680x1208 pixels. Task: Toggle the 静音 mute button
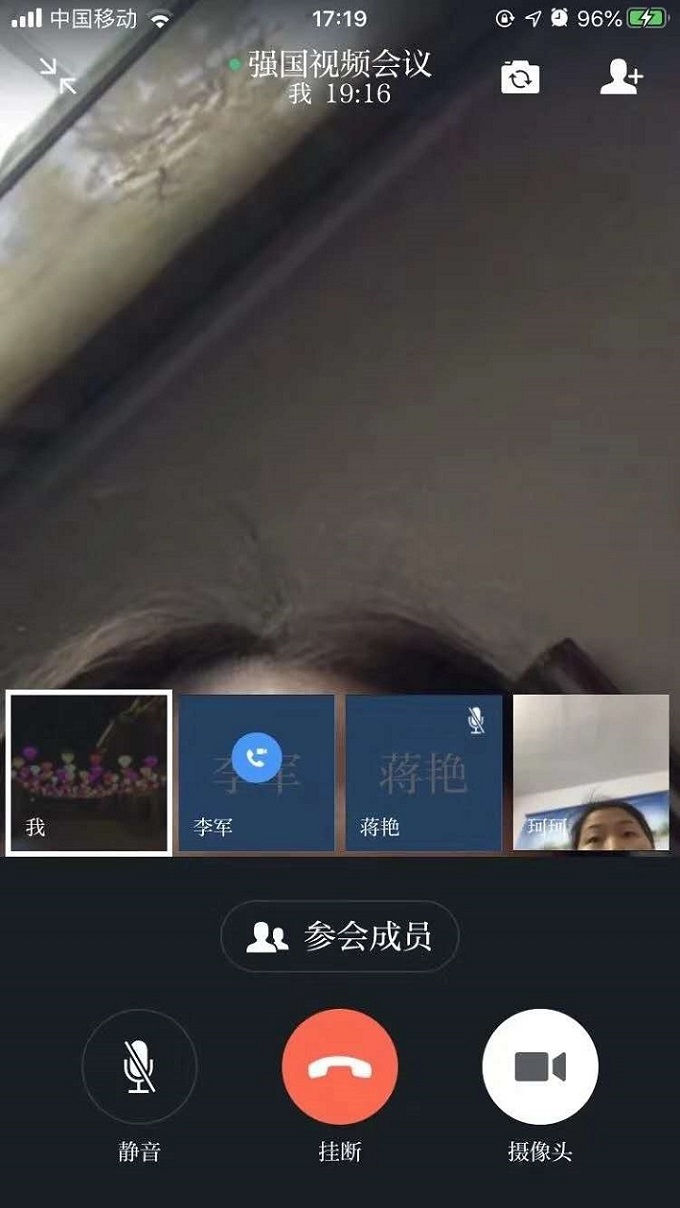(139, 1067)
